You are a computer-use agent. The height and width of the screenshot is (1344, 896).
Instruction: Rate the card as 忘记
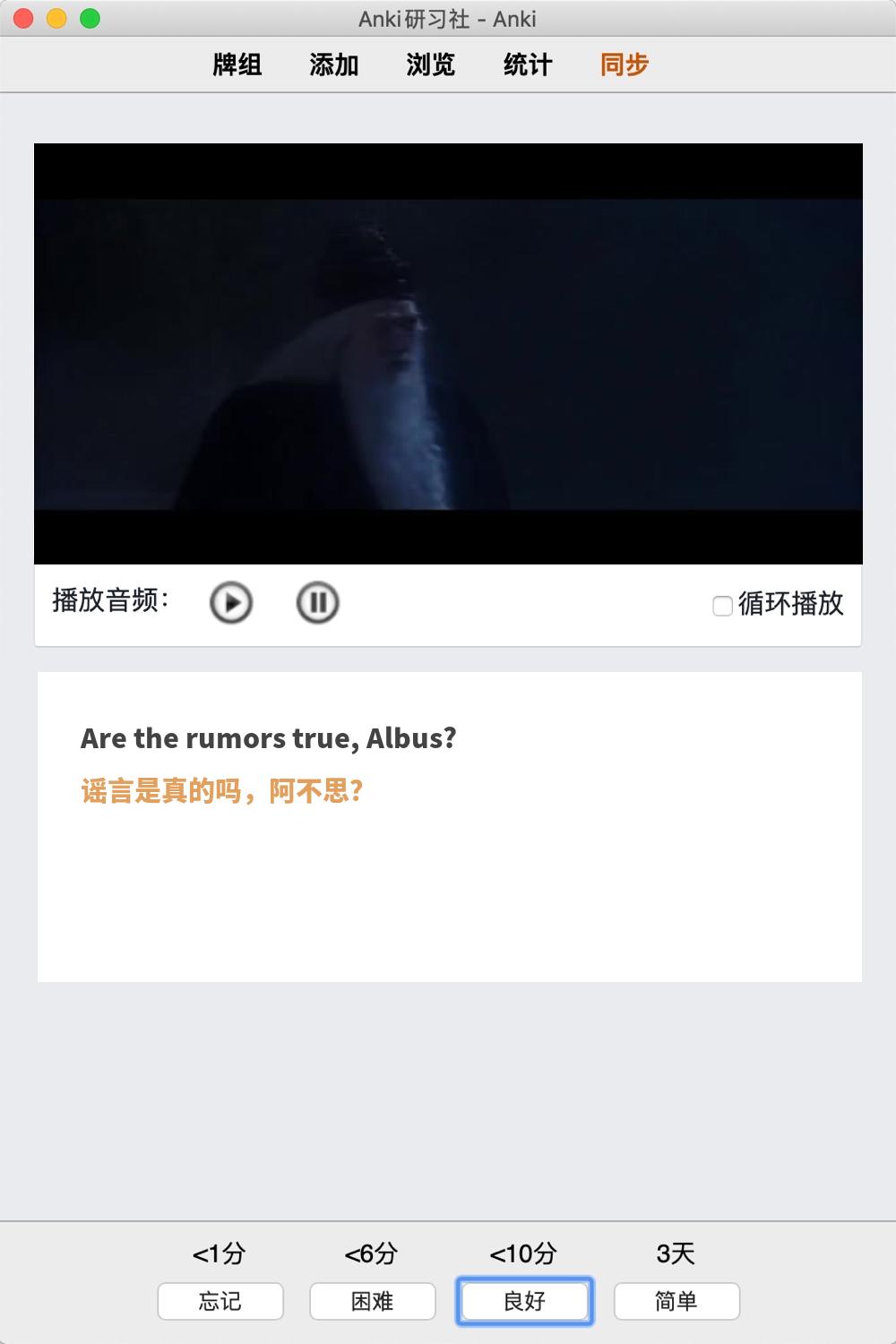pos(220,1301)
